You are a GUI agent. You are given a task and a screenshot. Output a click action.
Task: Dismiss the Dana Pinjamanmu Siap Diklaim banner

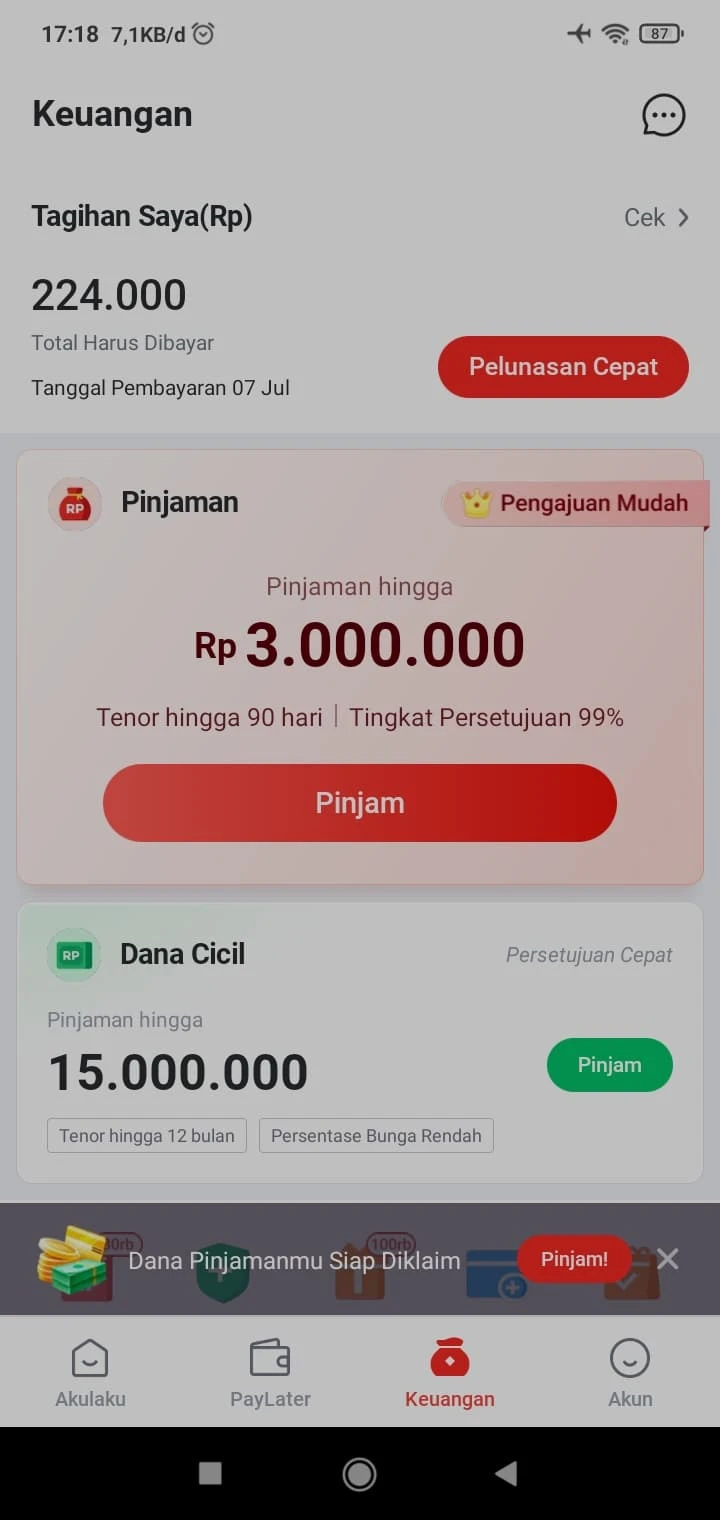(x=668, y=1259)
